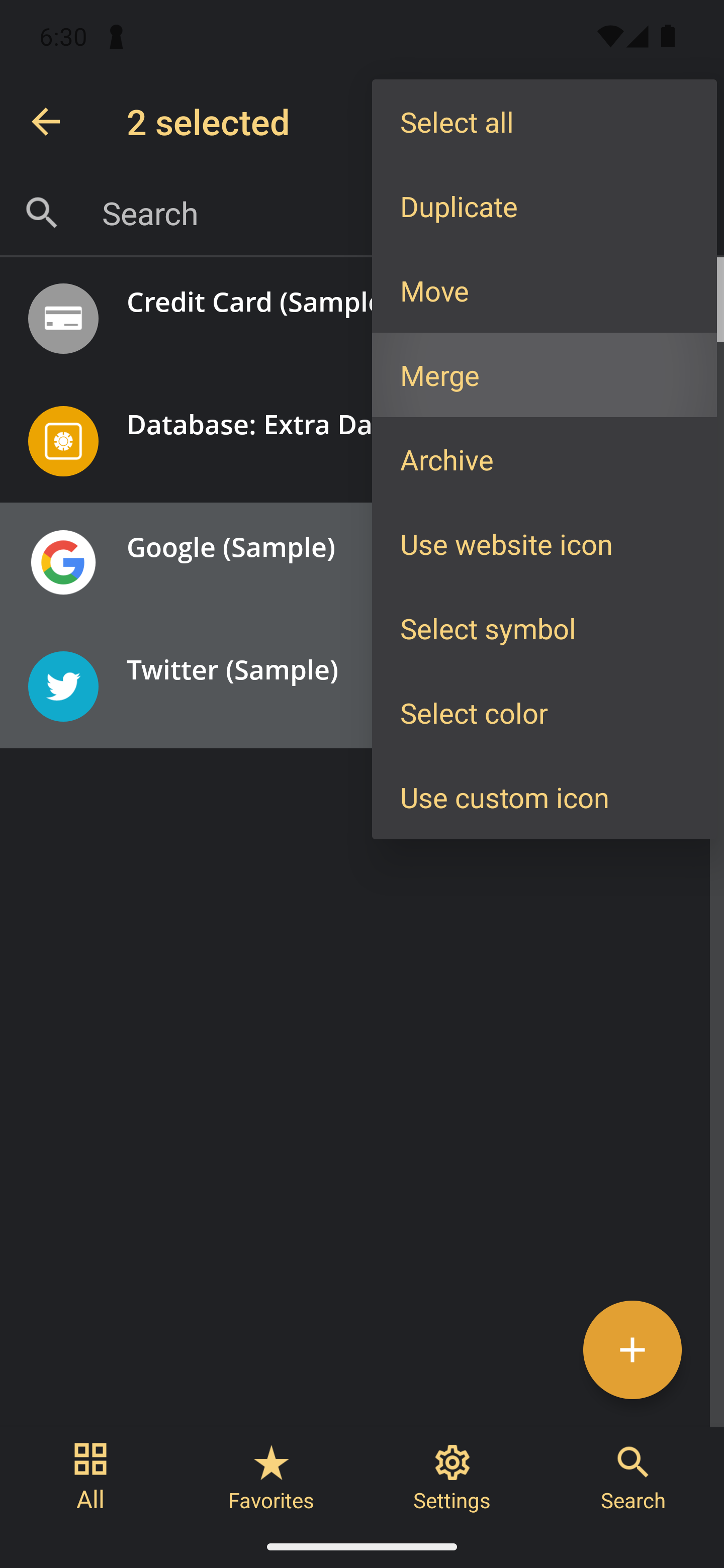The image size is (724, 1568).
Task: Select Use website icon
Action: pyautogui.click(x=544, y=544)
